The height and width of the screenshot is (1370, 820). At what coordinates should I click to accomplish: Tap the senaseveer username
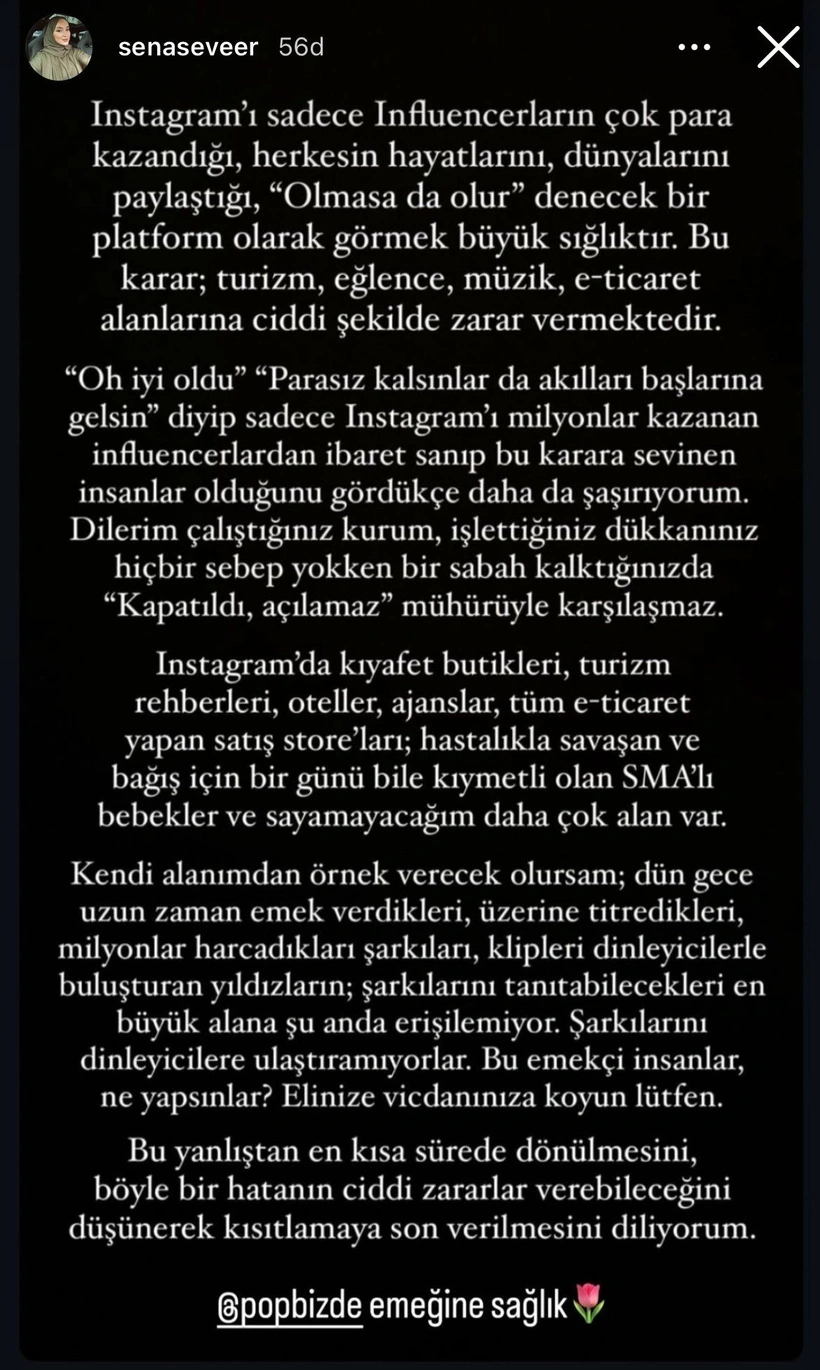pos(188,47)
